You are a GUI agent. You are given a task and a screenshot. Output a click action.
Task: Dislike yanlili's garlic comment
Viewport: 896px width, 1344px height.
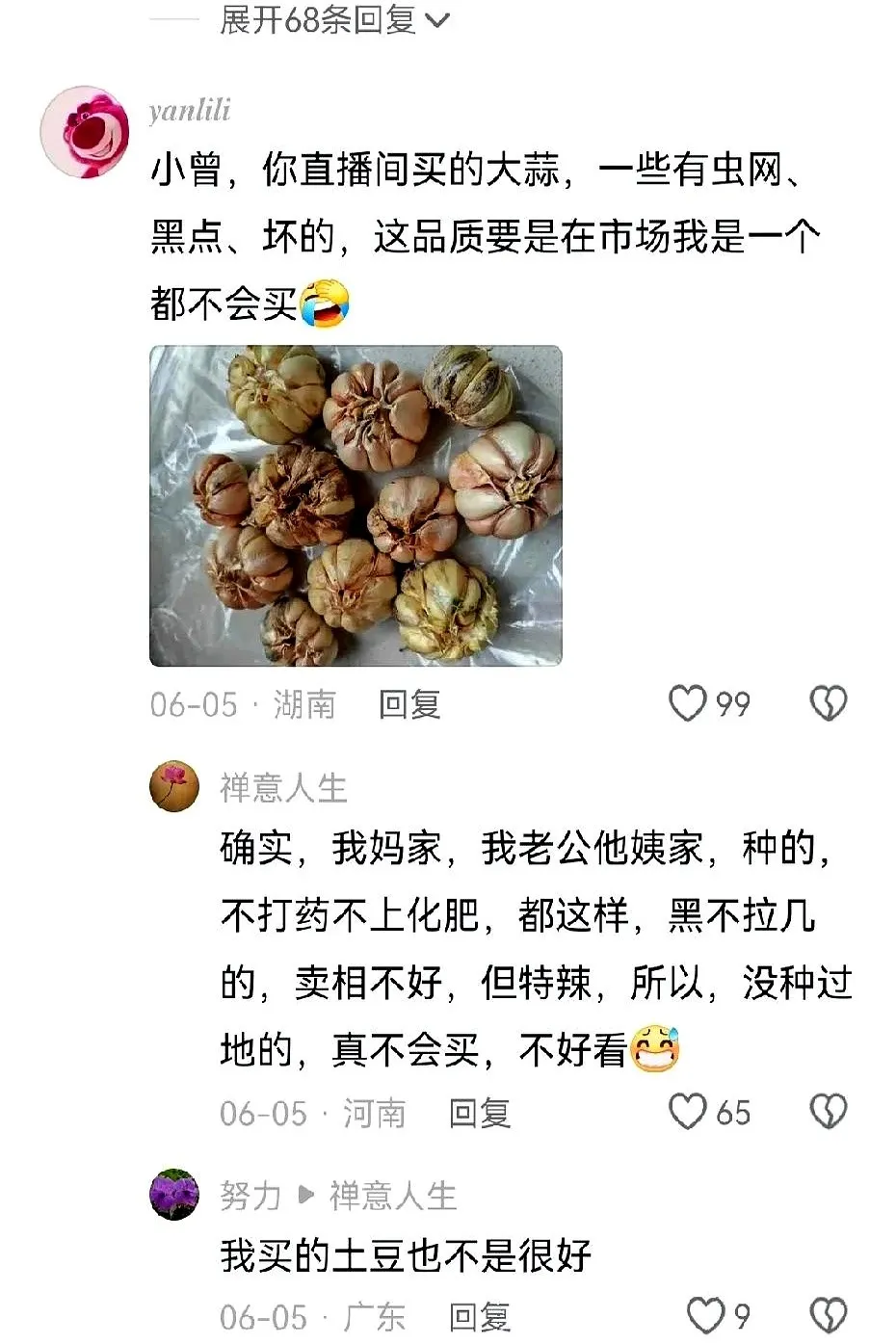[x=828, y=703]
